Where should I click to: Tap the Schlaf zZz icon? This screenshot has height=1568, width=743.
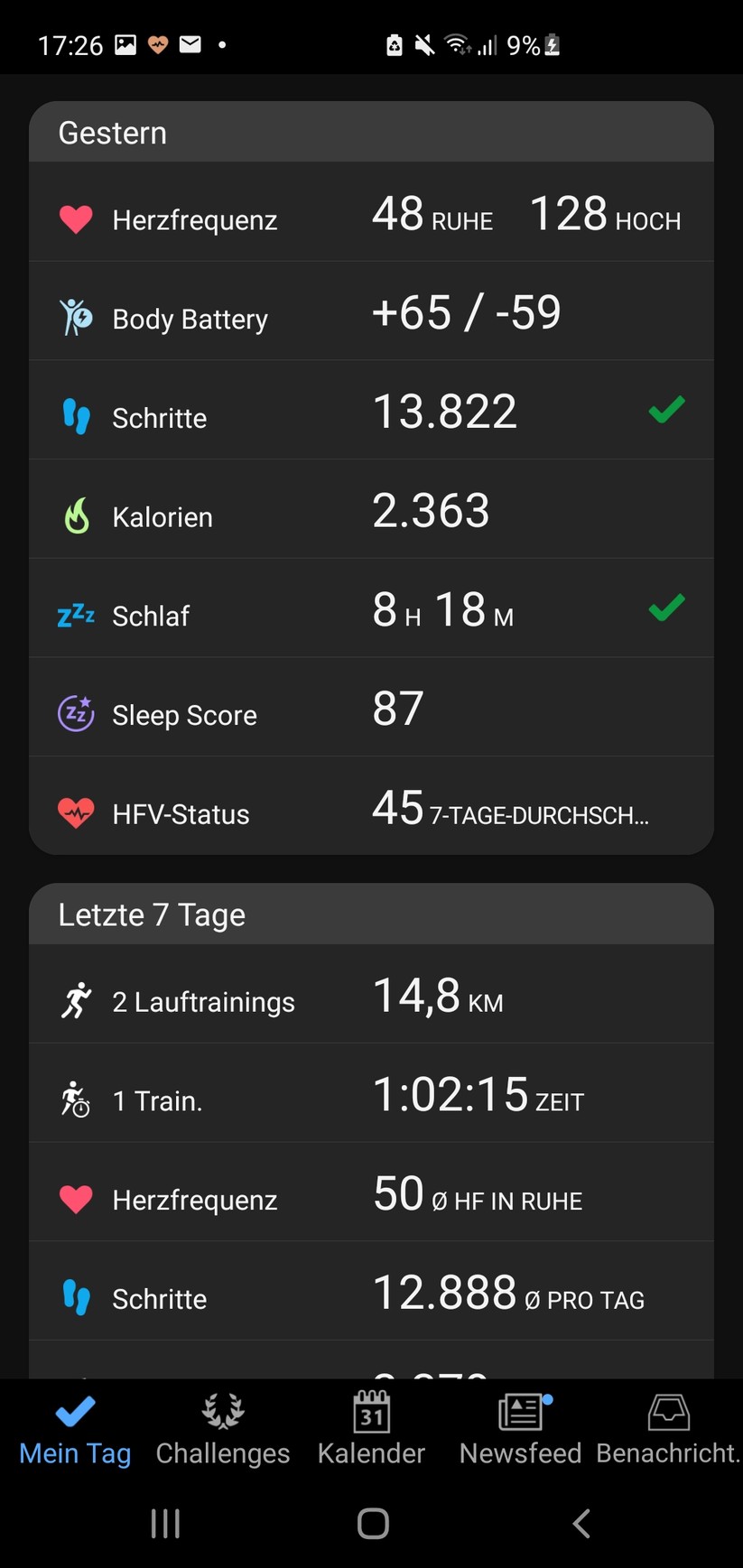pyautogui.click(x=76, y=614)
